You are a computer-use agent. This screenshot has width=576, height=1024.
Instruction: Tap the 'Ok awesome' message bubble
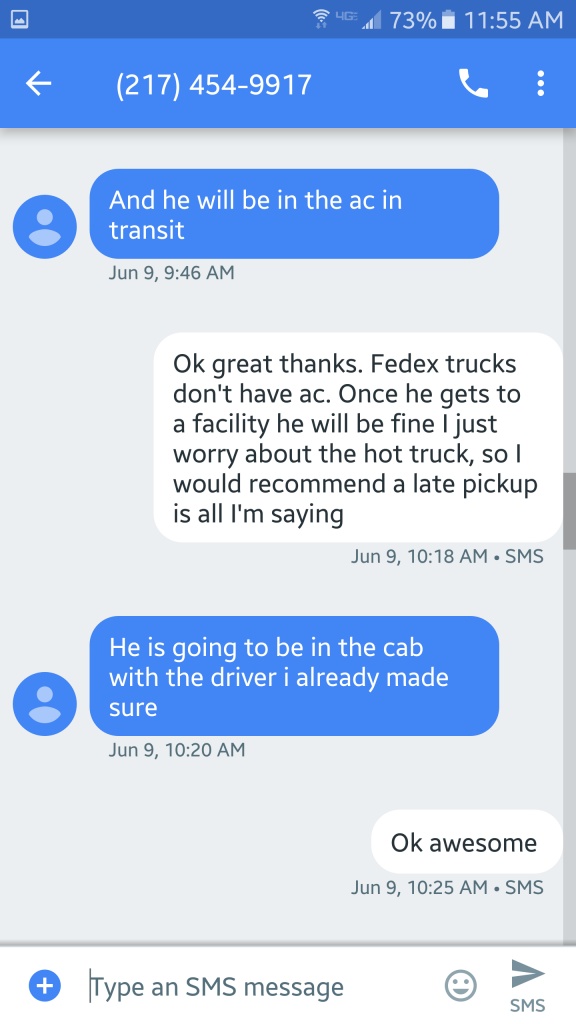click(x=466, y=842)
